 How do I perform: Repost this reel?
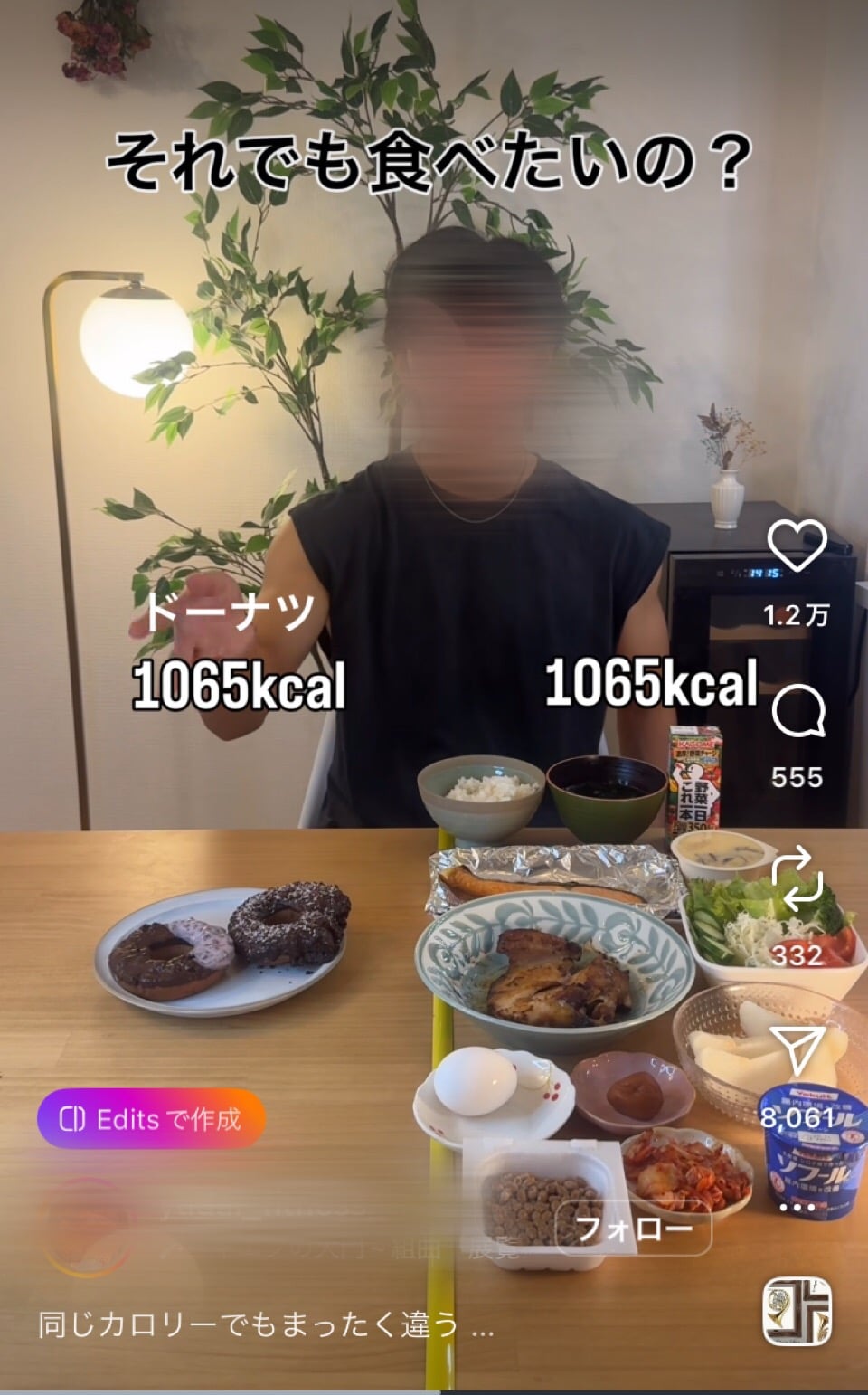point(797,878)
